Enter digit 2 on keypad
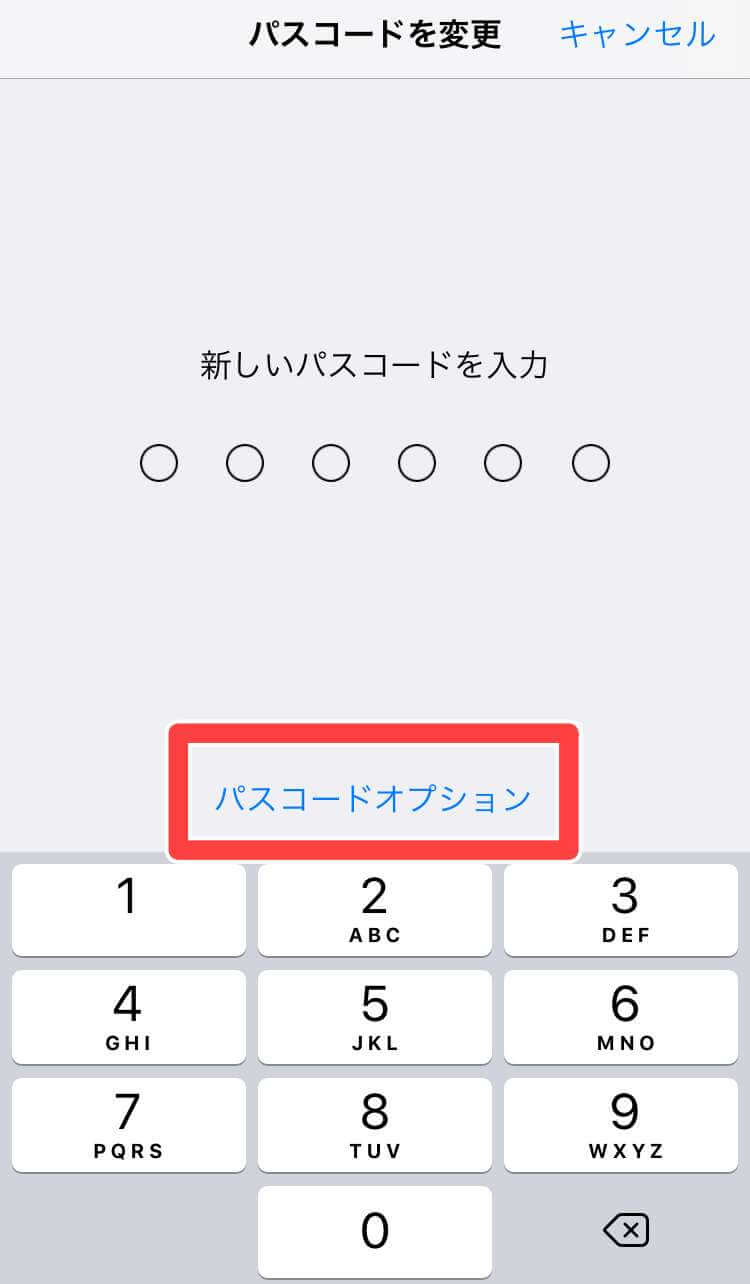Screen dimensions: 750x1284 point(374,910)
